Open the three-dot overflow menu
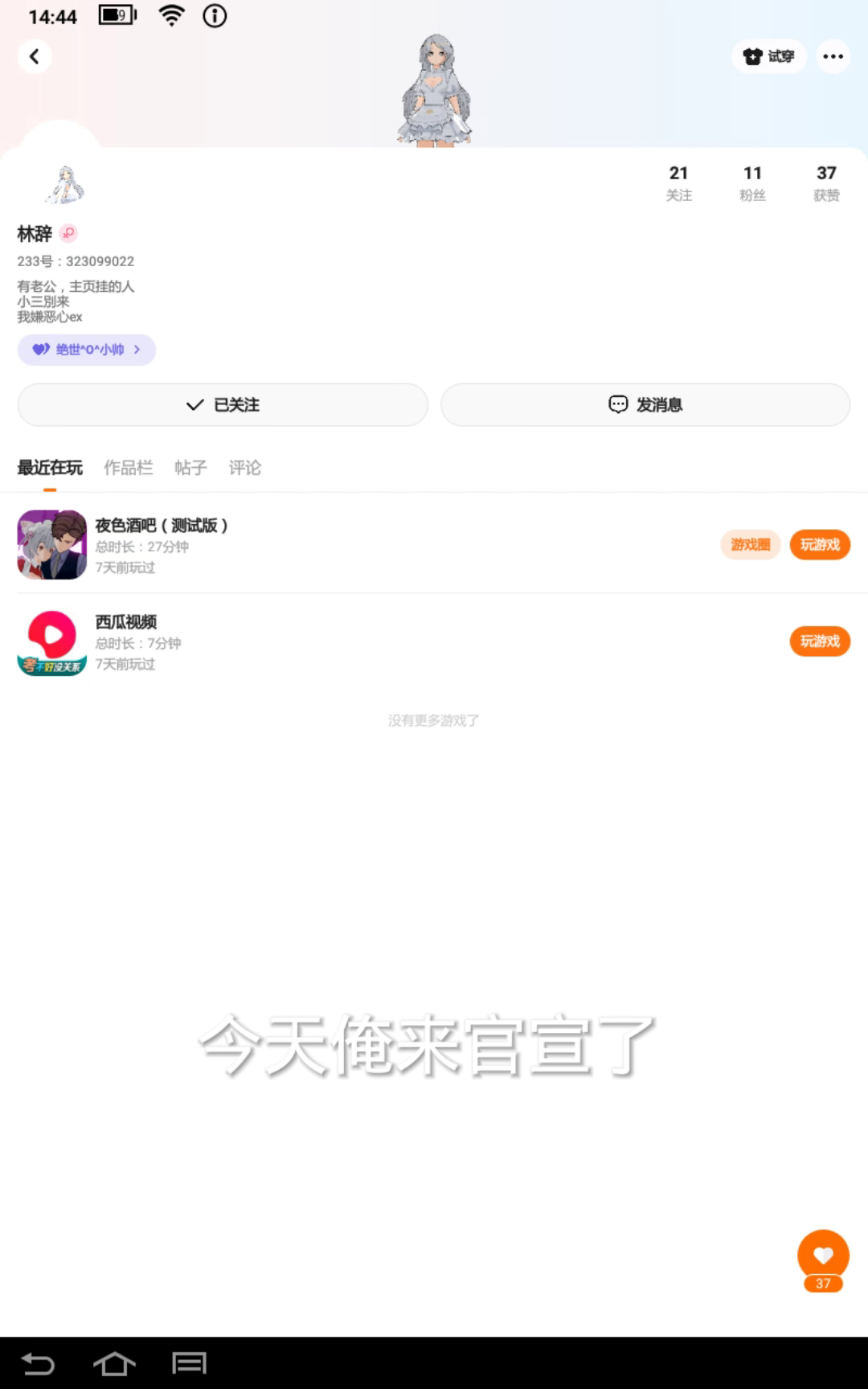868x1389 pixels. click(x=833, y=56)
